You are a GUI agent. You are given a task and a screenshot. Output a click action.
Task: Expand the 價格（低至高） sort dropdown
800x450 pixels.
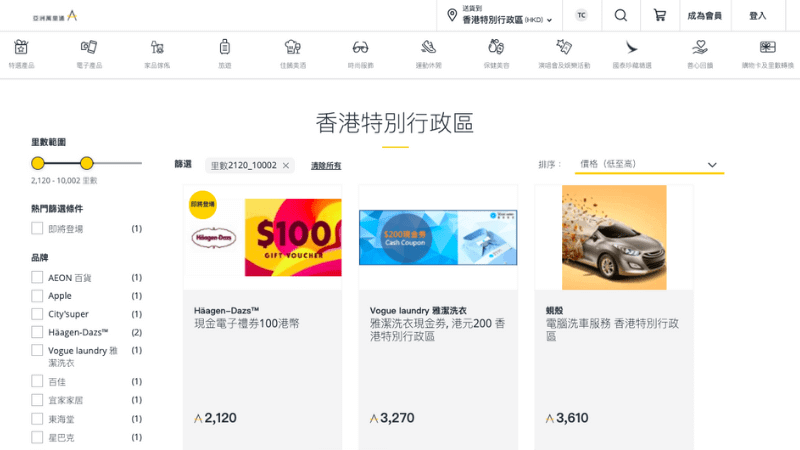649,164
